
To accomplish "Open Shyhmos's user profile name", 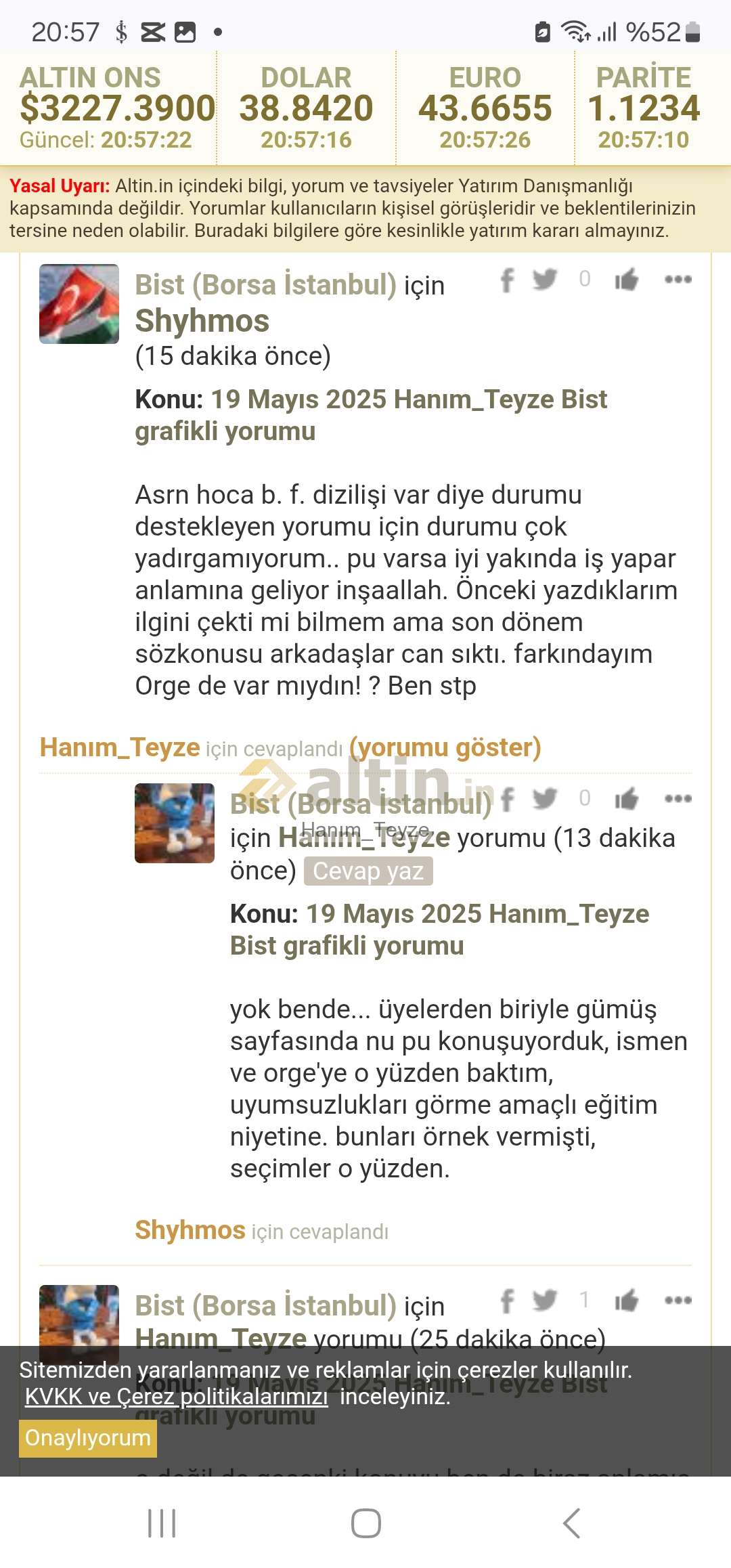I will (202, 320).
